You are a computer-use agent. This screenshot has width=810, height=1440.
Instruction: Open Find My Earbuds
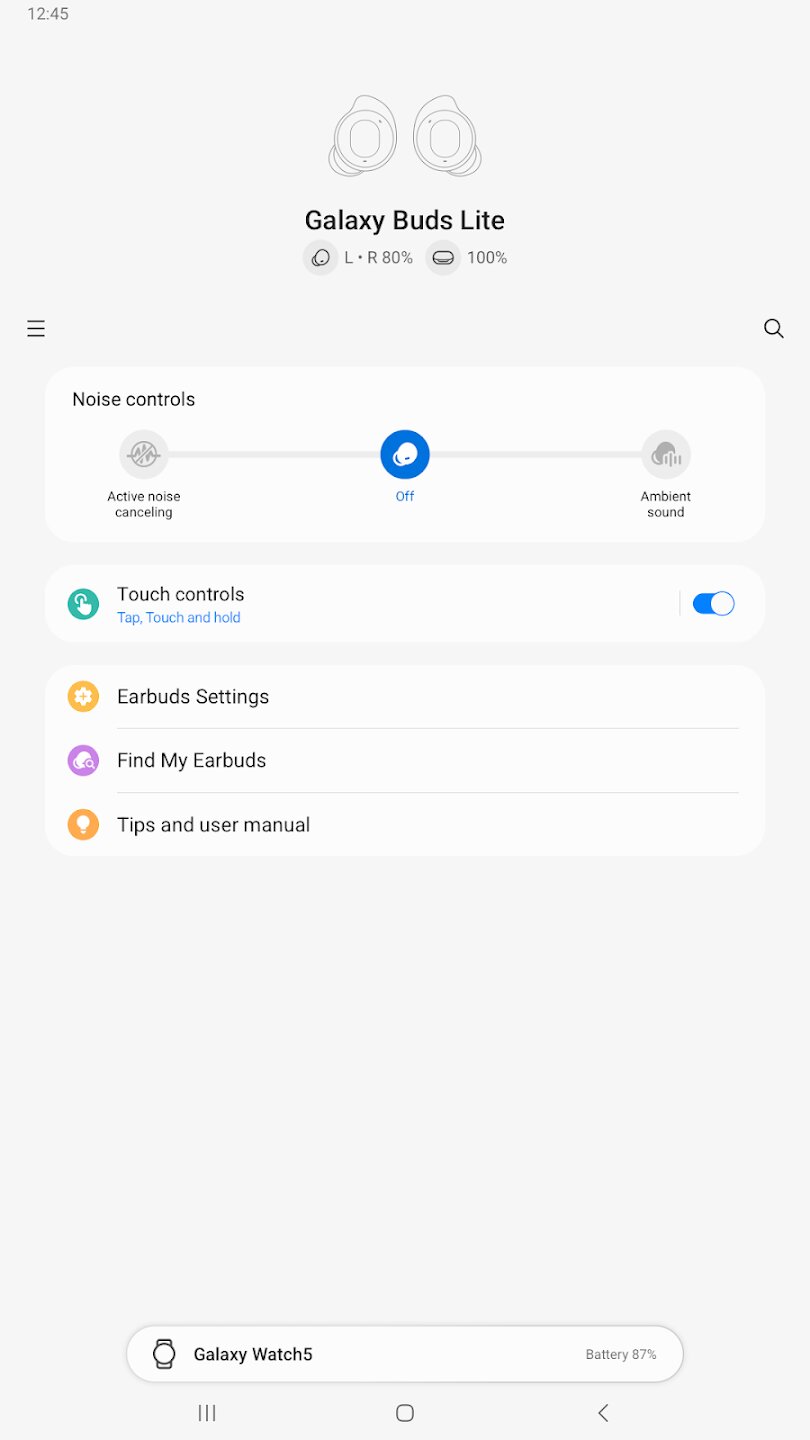point(405,760)
